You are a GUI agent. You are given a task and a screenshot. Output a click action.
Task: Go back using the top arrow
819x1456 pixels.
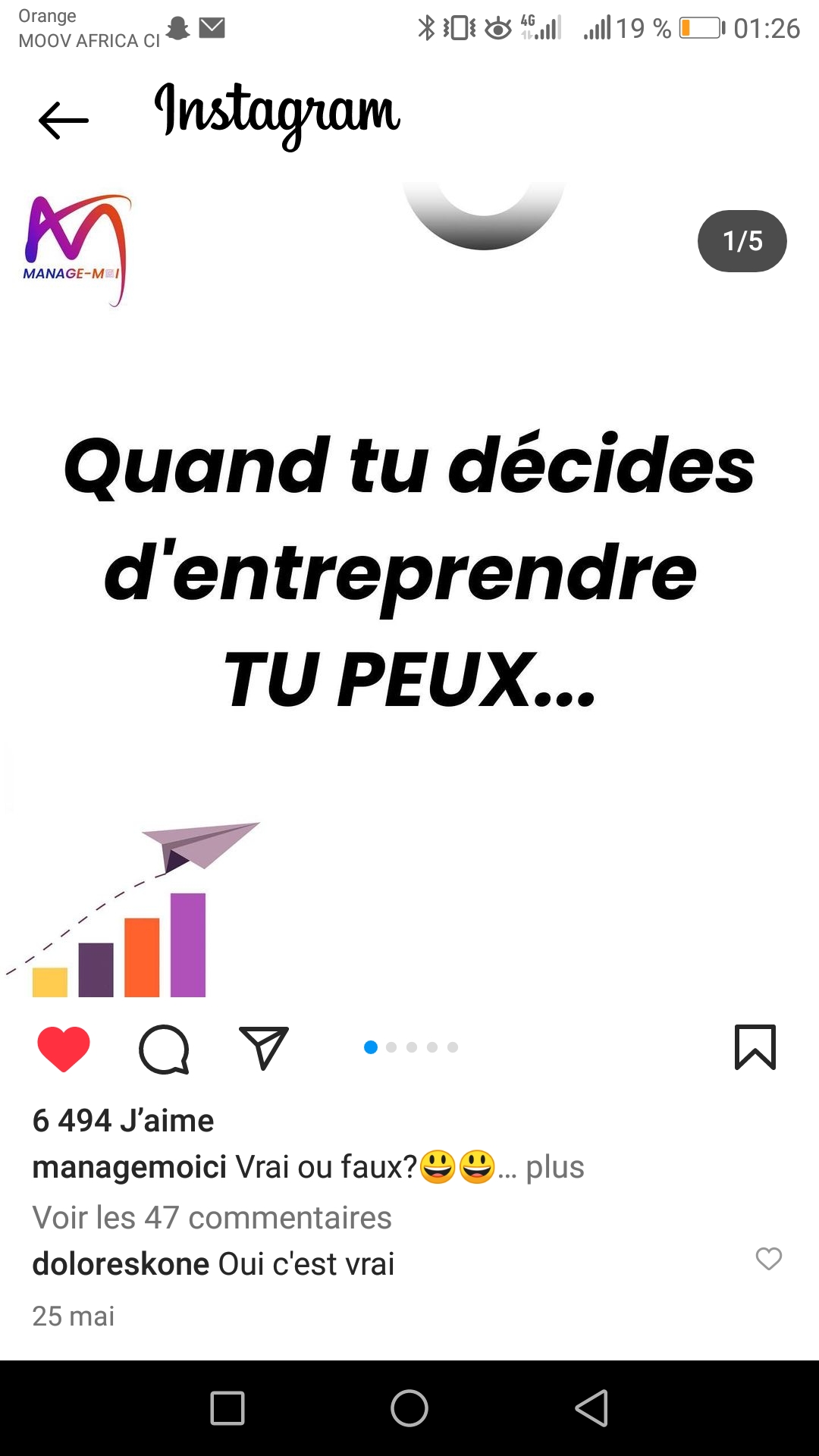64,121
